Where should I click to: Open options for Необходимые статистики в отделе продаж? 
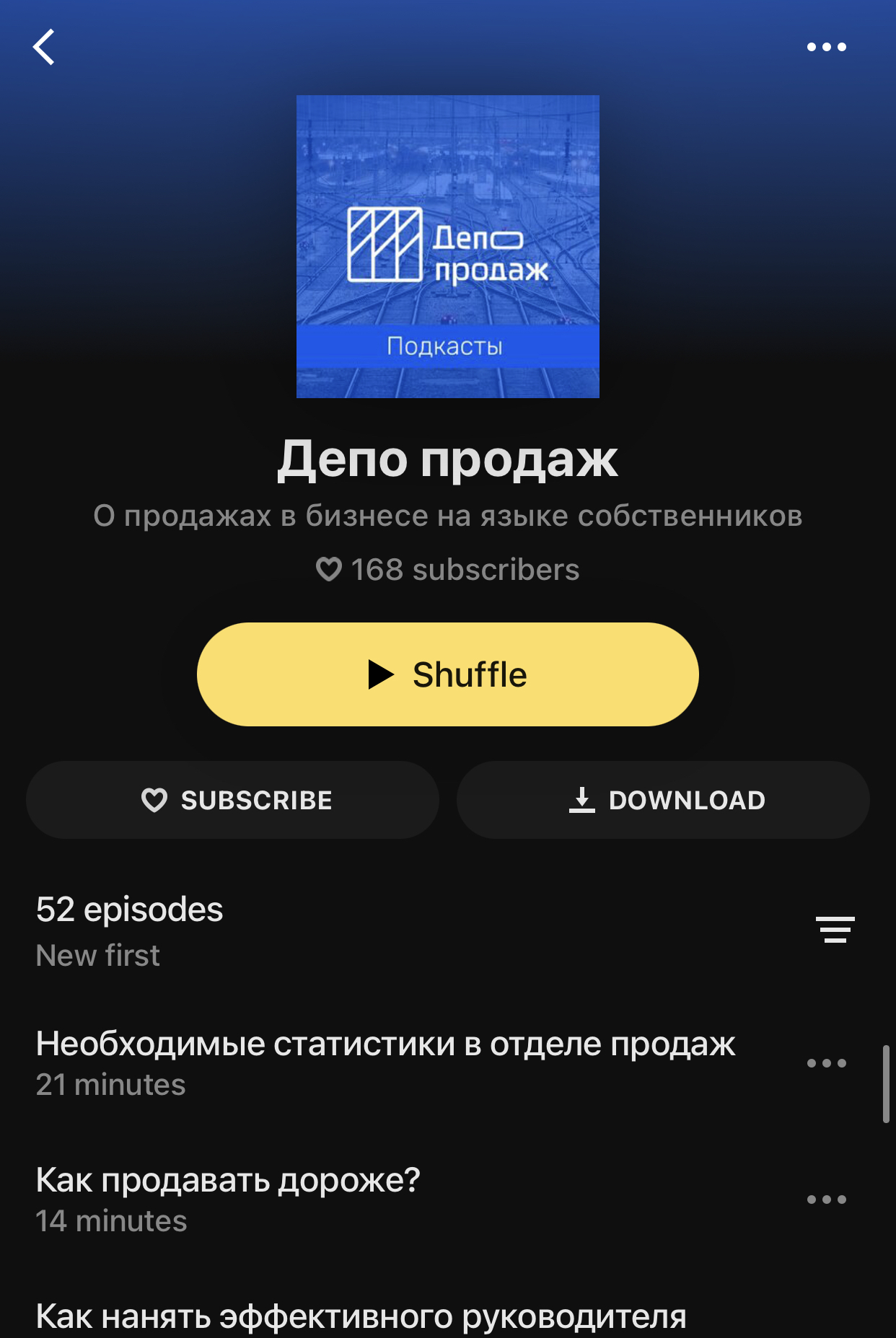(826, 1063)
